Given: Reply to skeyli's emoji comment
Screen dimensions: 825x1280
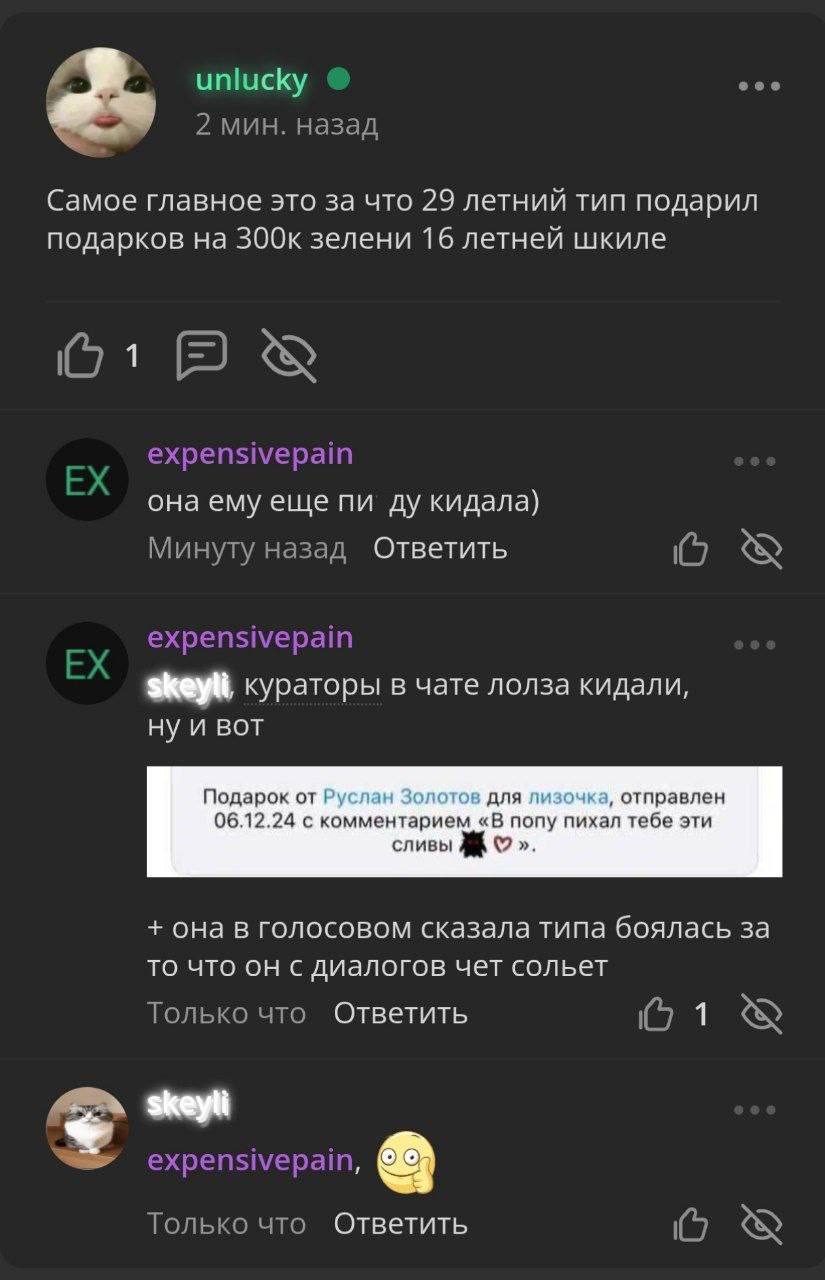Looking at the screenshot, I should point(400,1224).
